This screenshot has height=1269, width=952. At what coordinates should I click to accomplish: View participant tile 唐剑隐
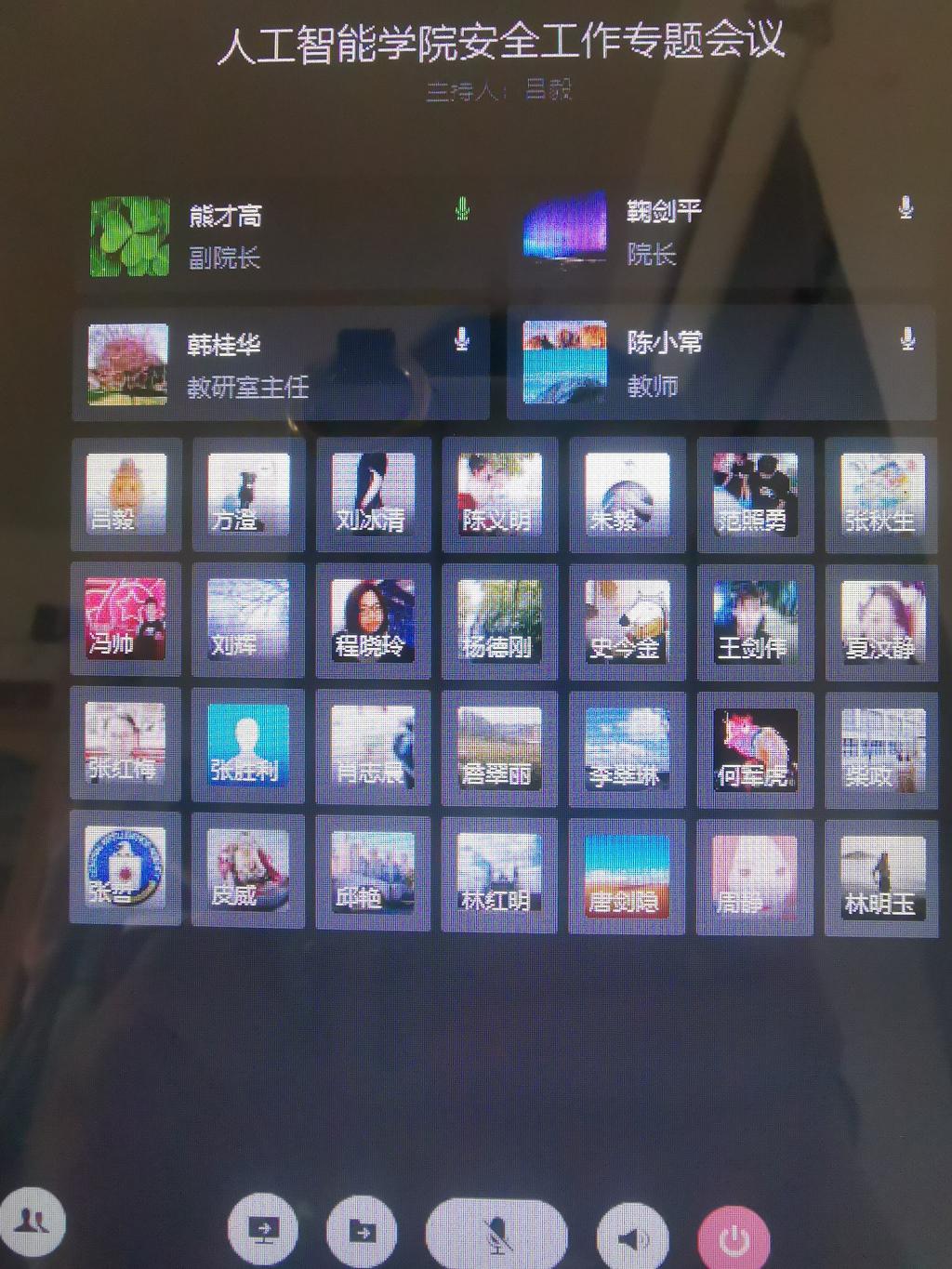coord(626,875)
